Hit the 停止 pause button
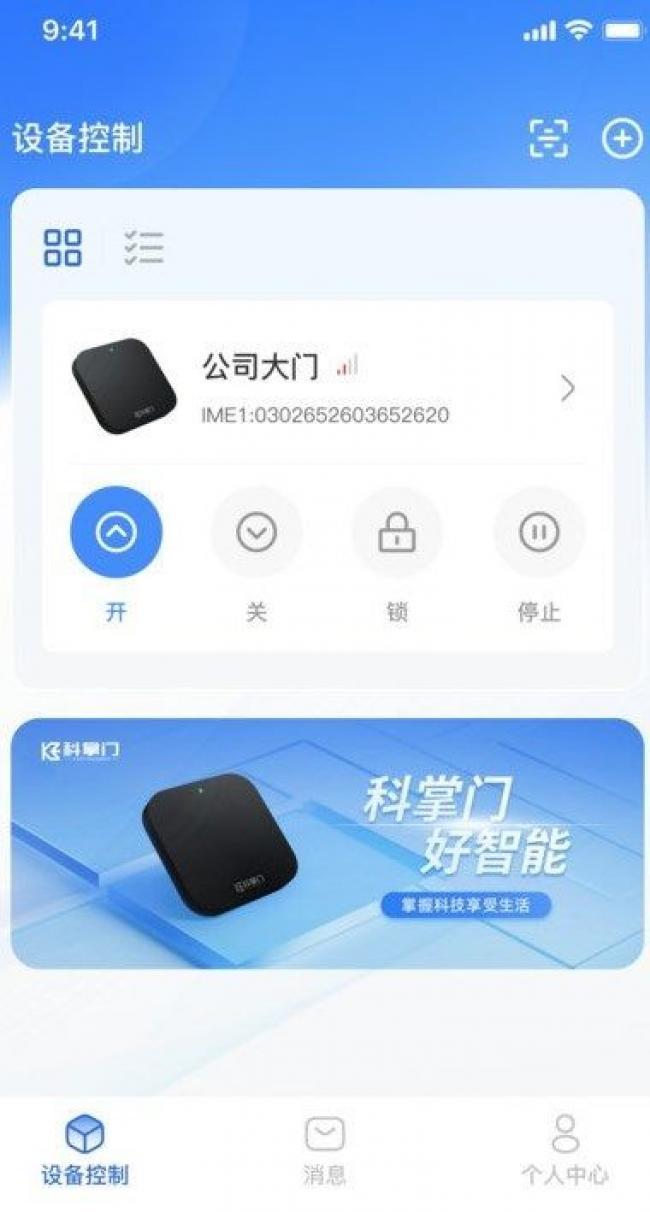 click(538, 533)
